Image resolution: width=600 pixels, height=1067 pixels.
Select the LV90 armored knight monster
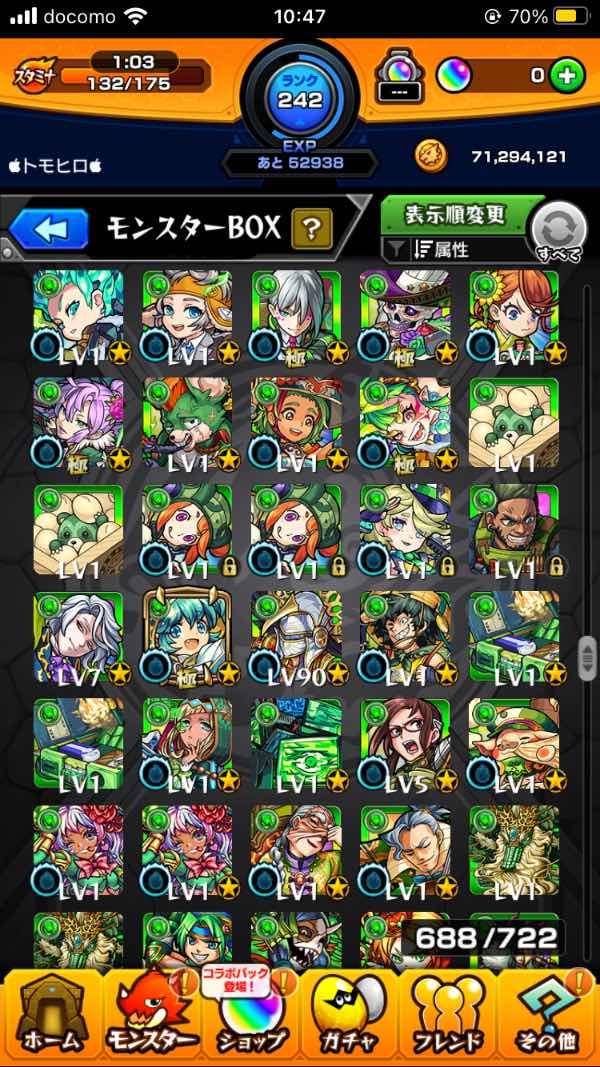(x=296, y=638)
